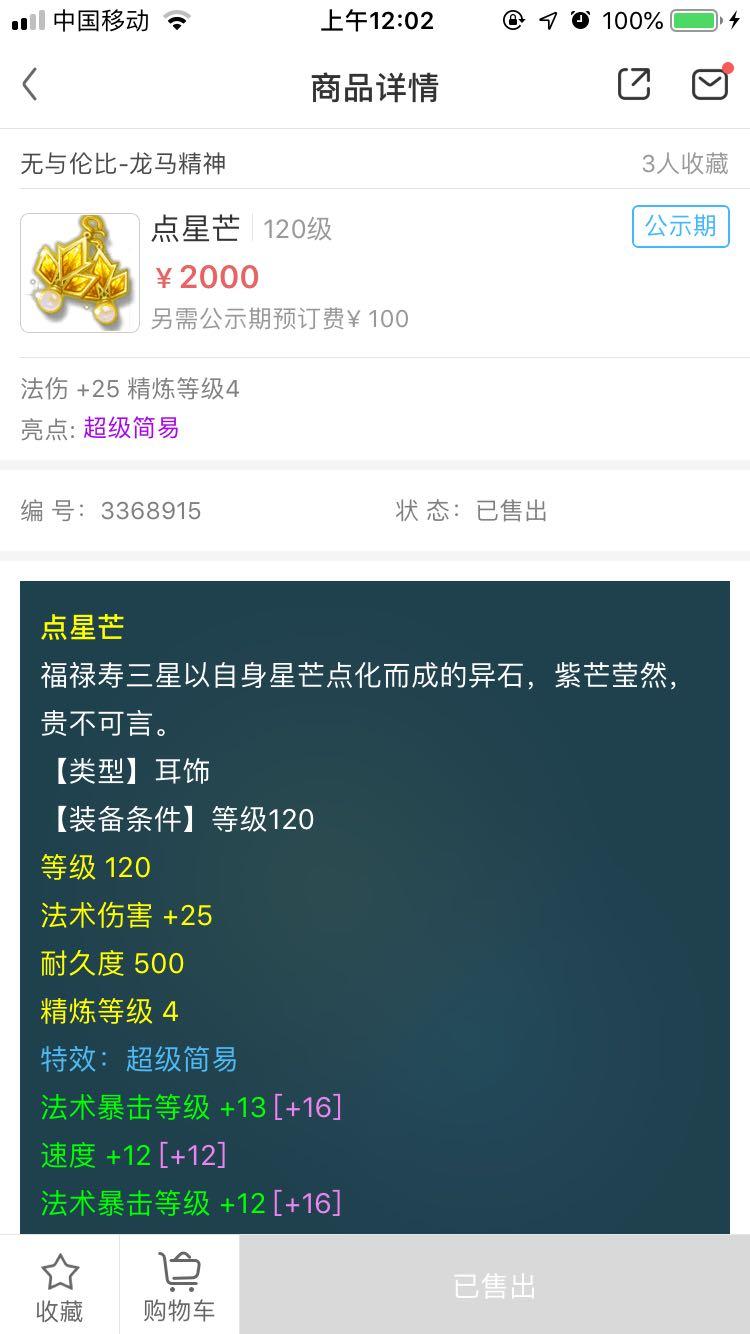View the 点星芒 item image
The image size is (750, 1334).
[x=80, y=273]
